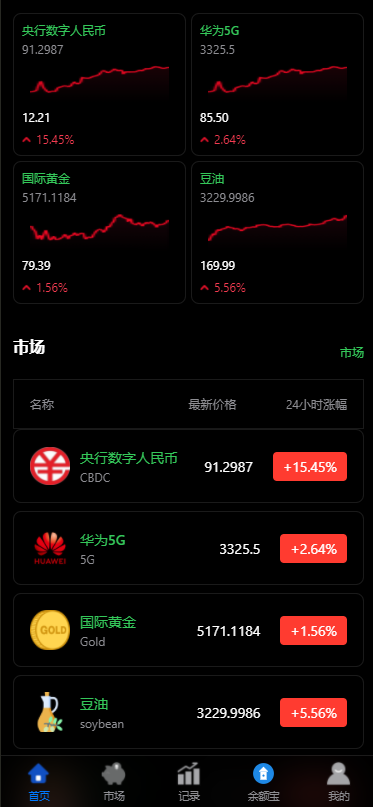
Task: Open the HUAWEI 5G row in the market list
Action: [188, 548]
